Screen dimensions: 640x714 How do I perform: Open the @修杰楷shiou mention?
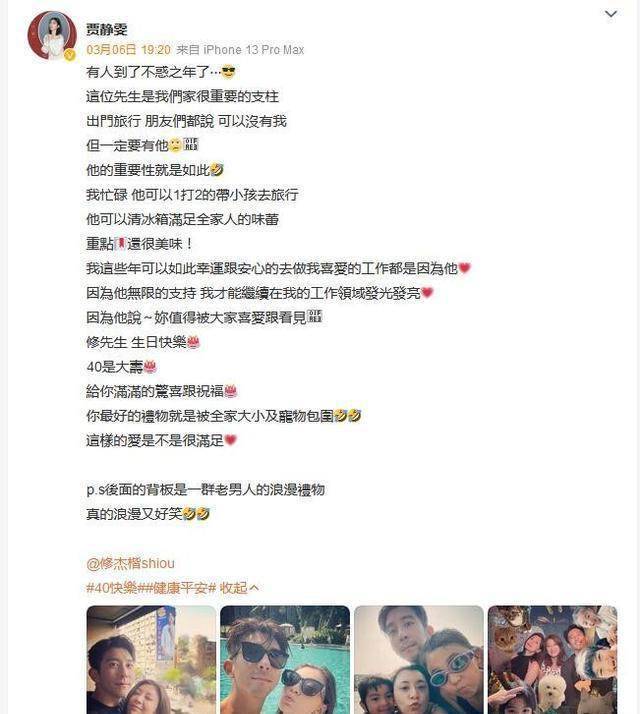point(130,563)
